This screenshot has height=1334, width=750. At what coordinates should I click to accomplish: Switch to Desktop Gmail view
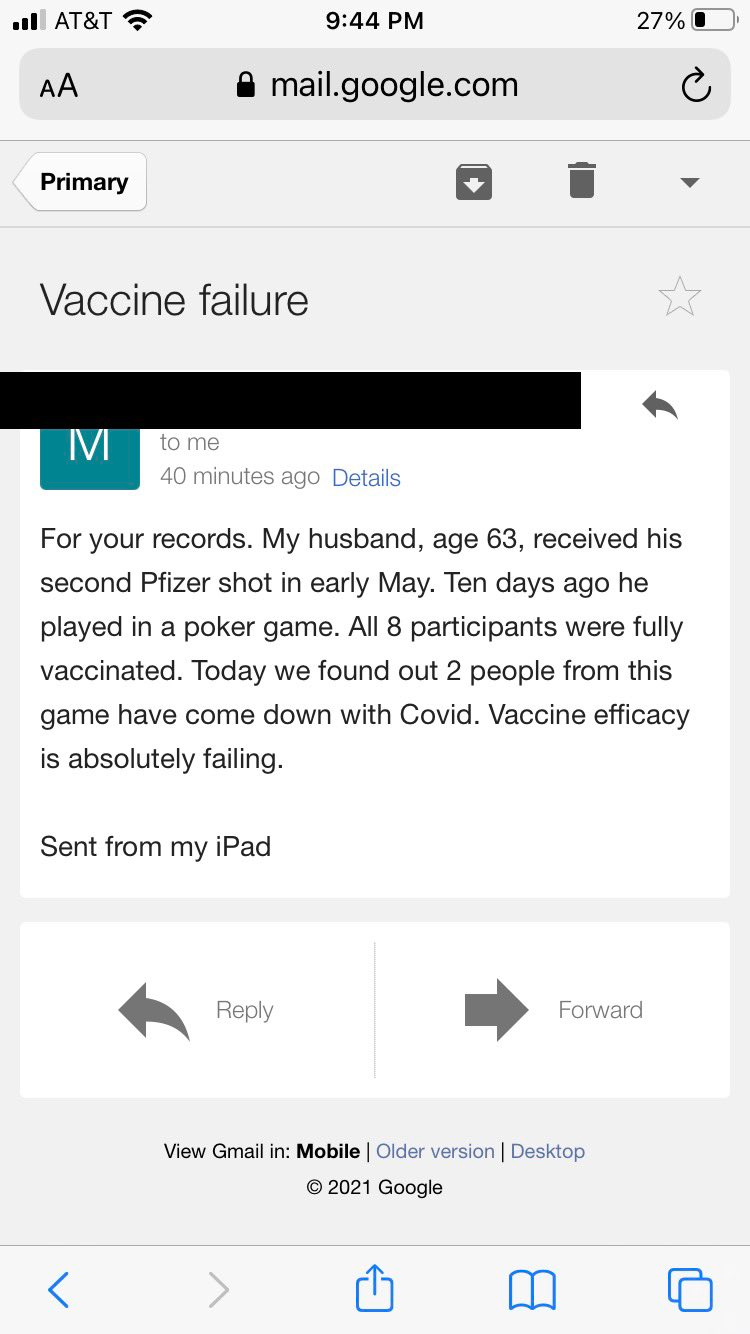point(548,1151)
